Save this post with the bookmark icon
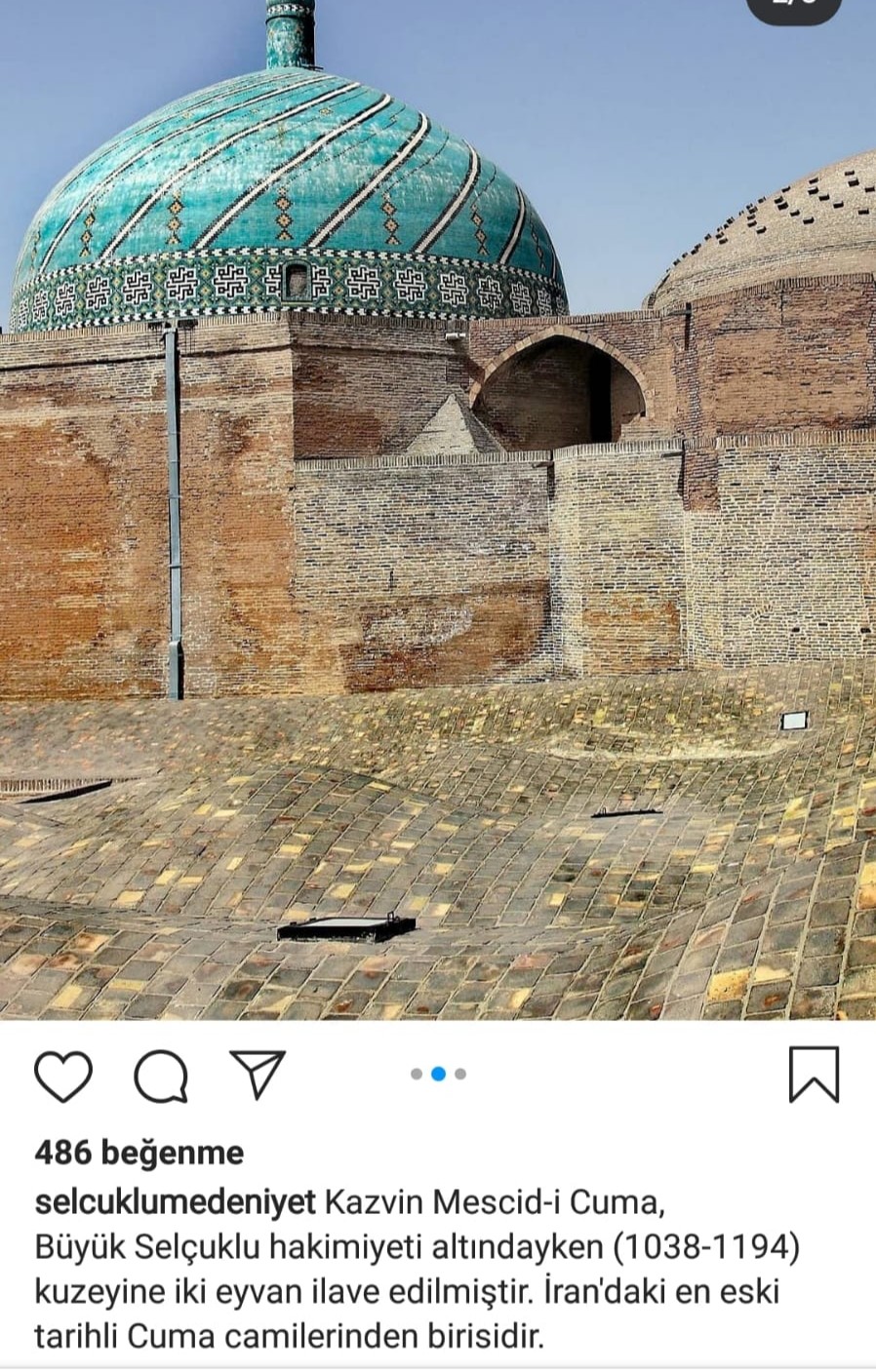Screen dimensions: 876x1372 [x=813, y=1075]
